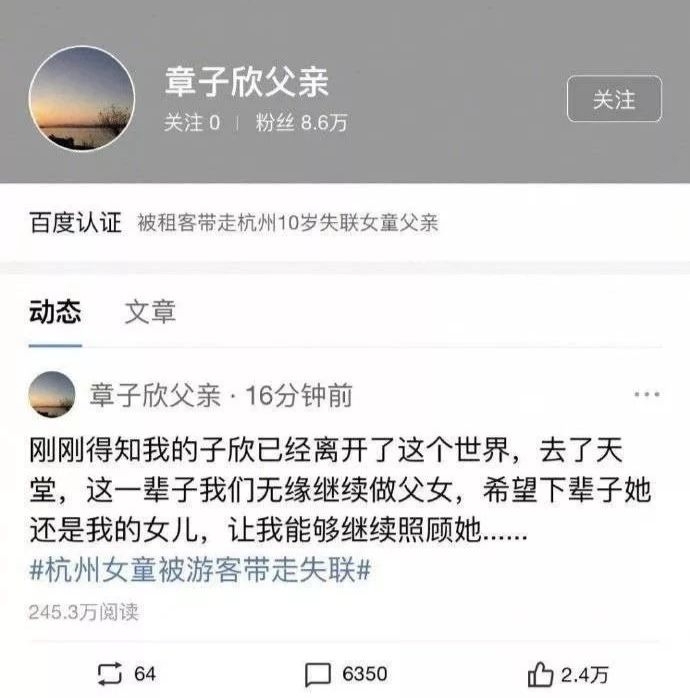Viewport: 690px width, 698px height.
Task: Switch to the 文章 tab
Action: (150, 311)
